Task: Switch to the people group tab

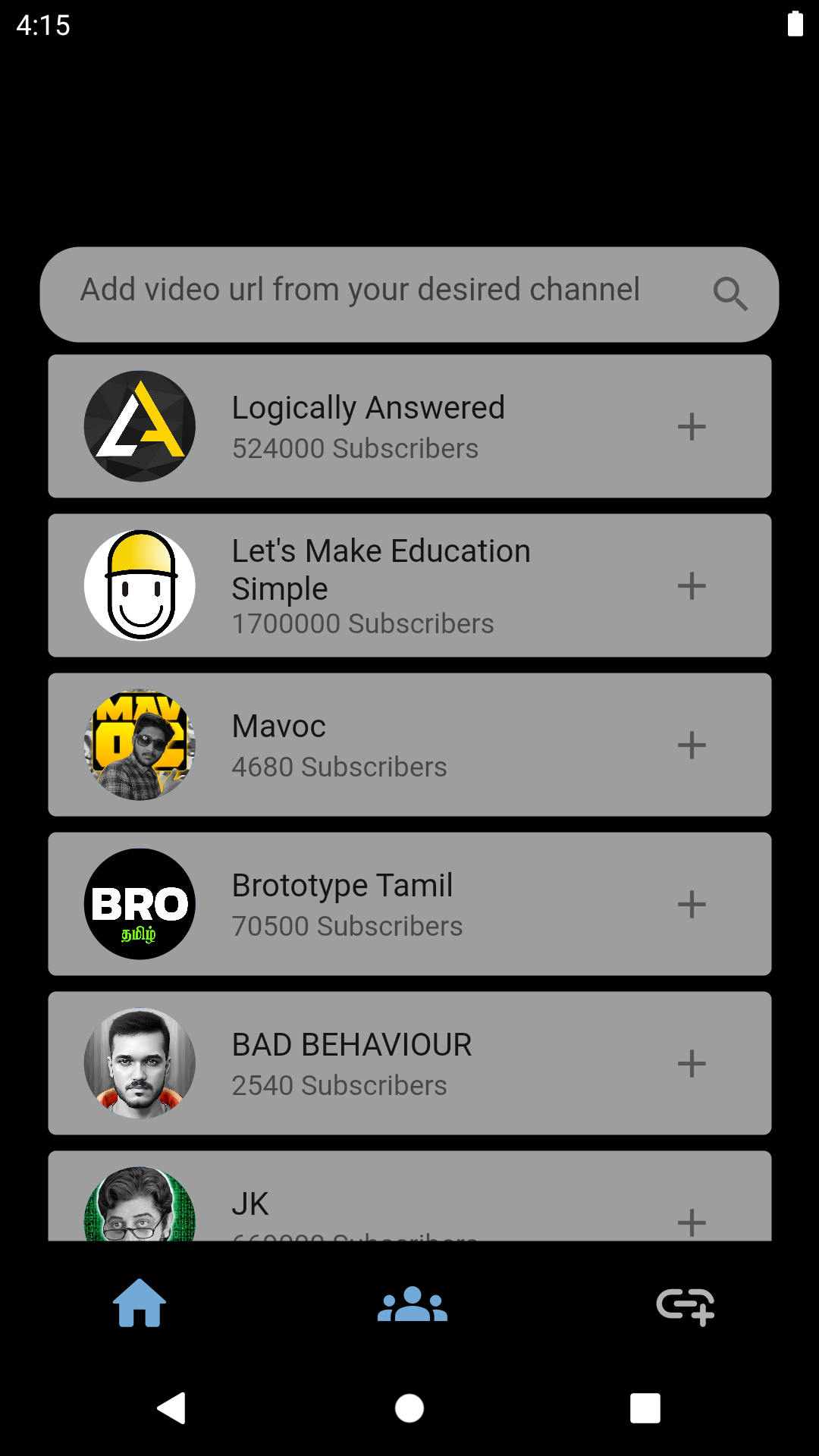Action: click(x=413, y=1304)
